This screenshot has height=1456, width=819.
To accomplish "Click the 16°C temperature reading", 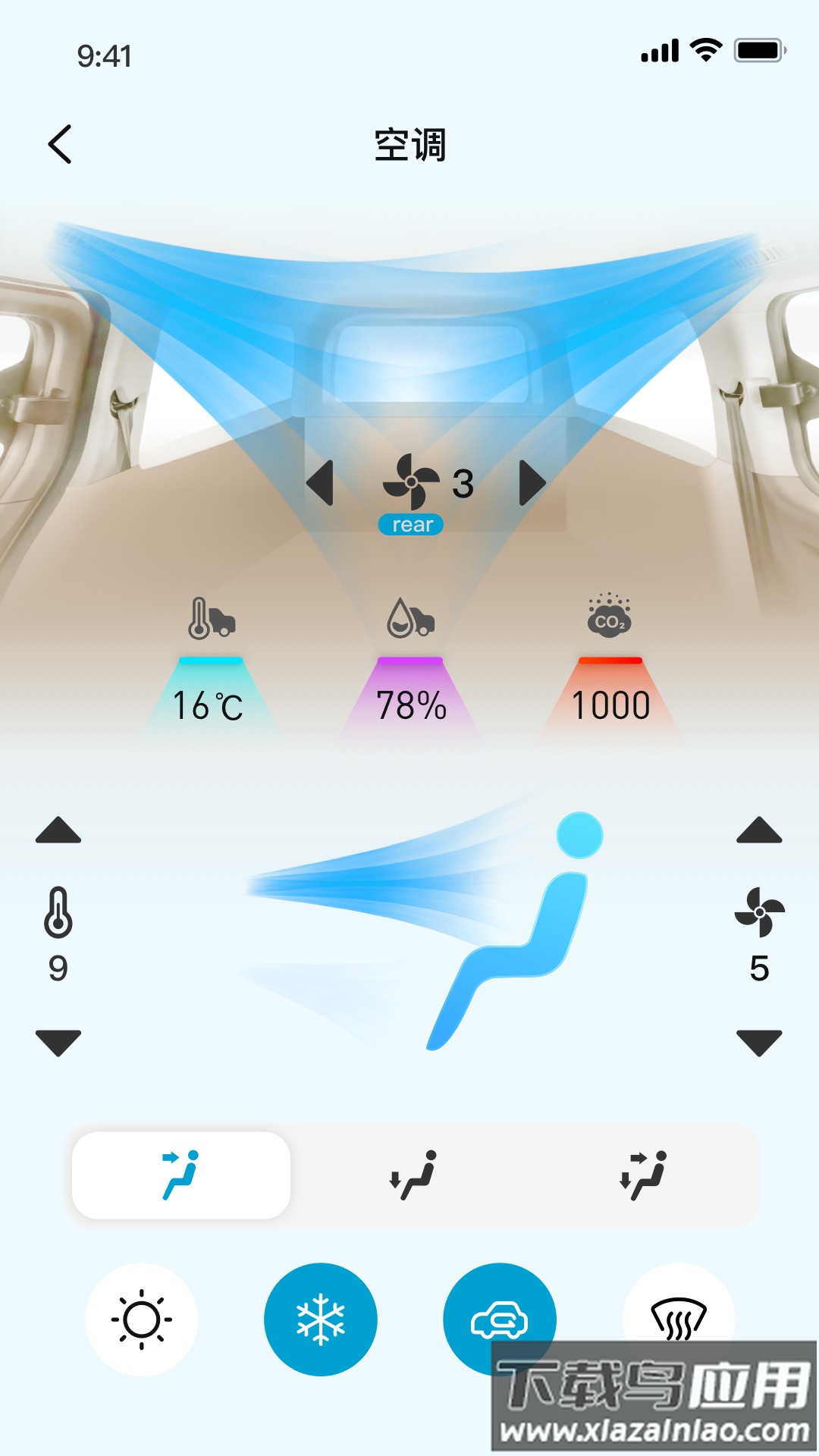I will [x=209, y=705].
